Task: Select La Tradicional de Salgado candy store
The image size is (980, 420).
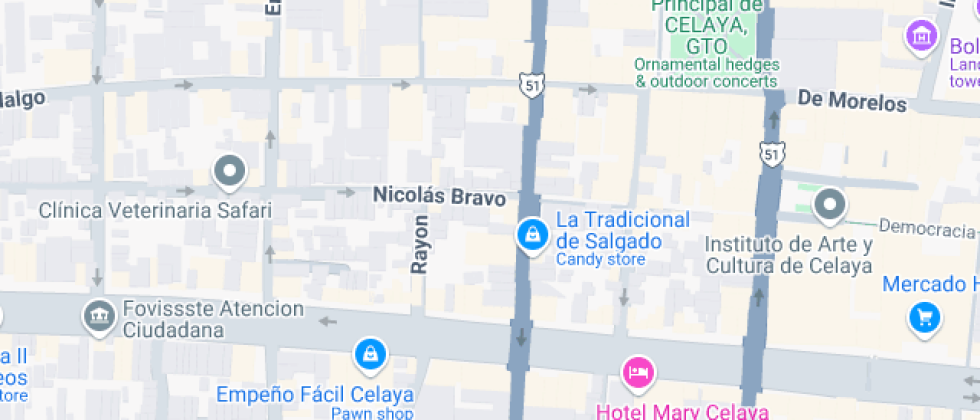Action: click(531, 235)
